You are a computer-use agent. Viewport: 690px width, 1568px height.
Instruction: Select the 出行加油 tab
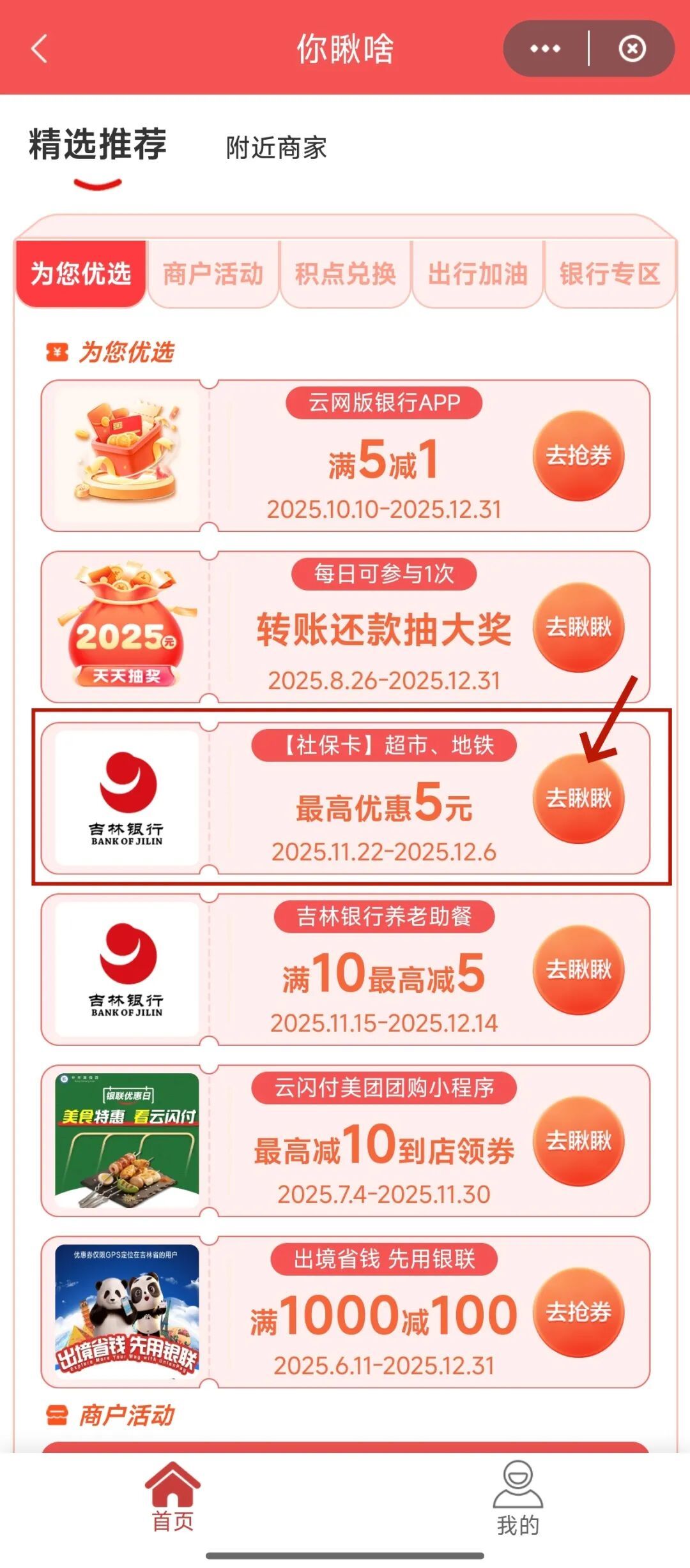(477, 273)
